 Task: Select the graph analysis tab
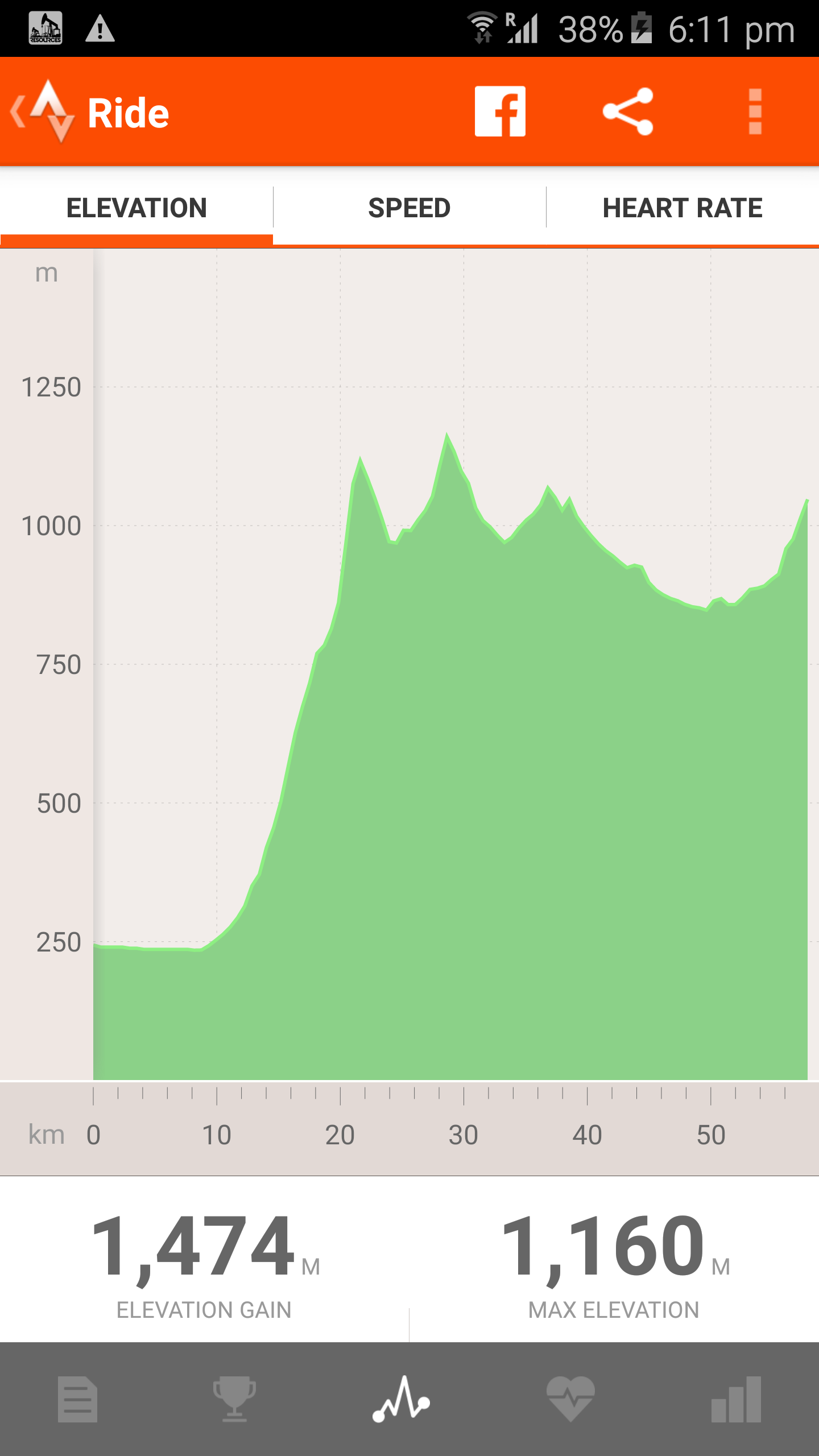tap(402, 1399)
